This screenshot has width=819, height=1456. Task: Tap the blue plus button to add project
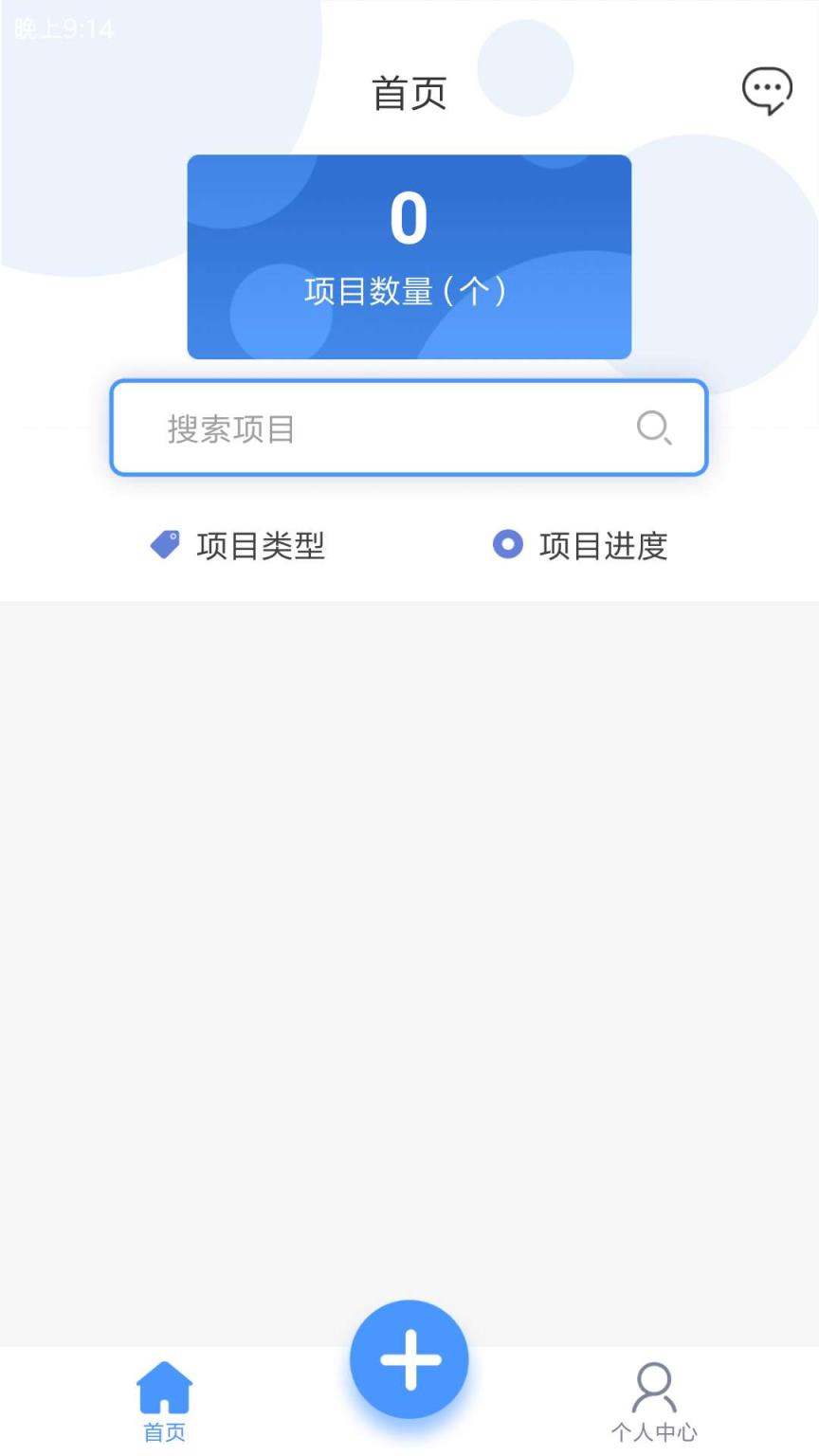(x=409, y=1358)
